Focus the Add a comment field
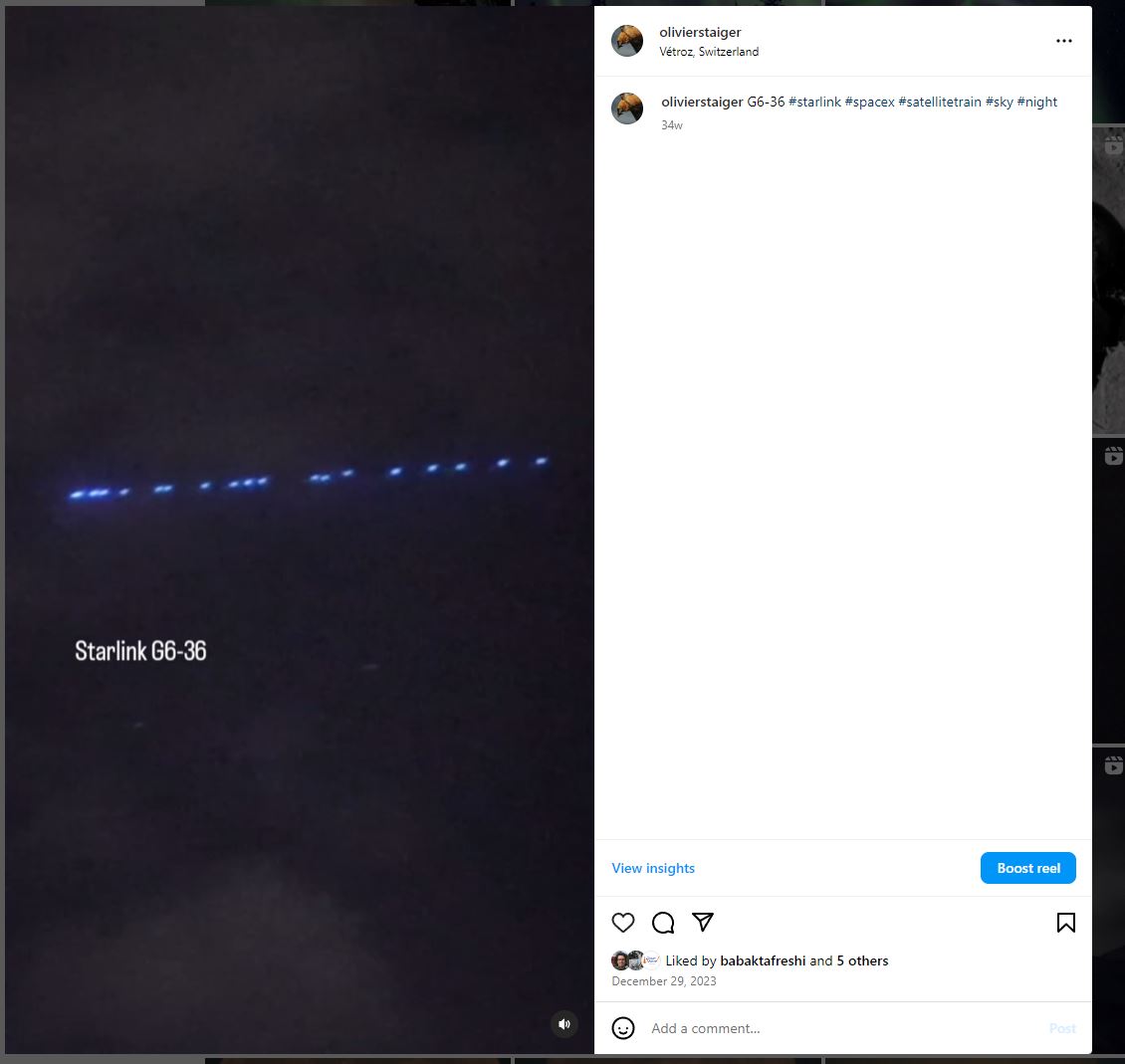Viewport: 1125px width, 1064px height. [836, 1028]
